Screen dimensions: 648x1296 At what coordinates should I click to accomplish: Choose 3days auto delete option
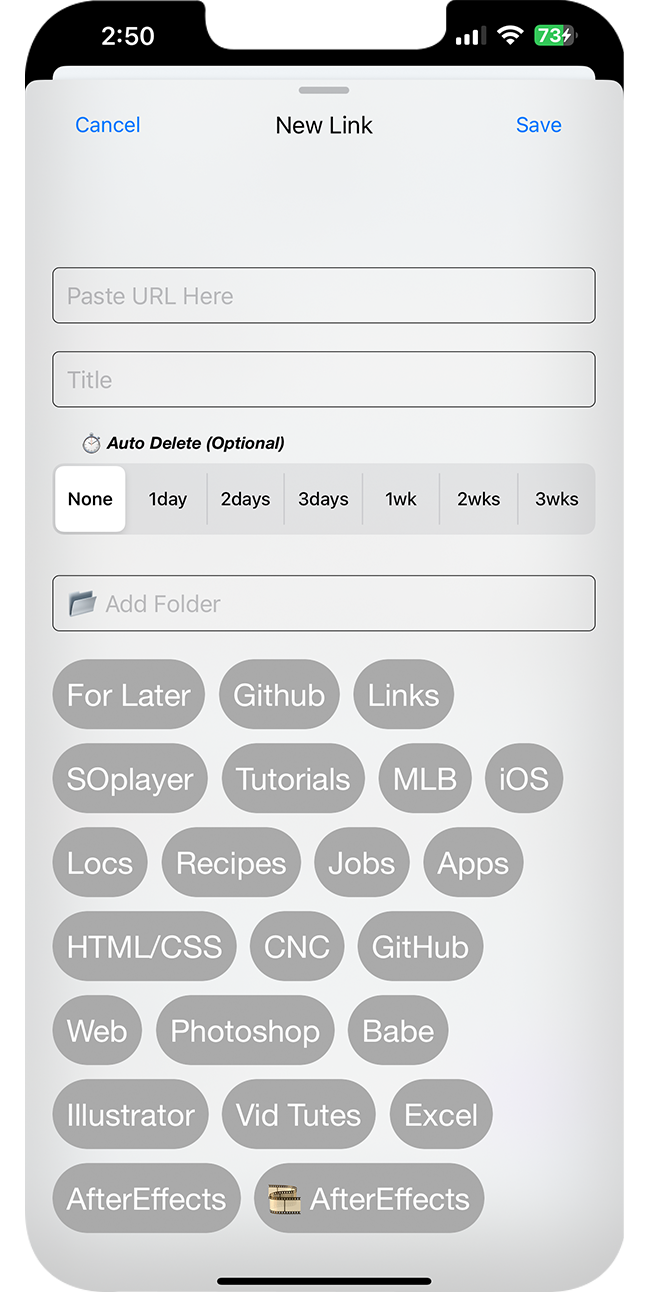coord(323,499)
